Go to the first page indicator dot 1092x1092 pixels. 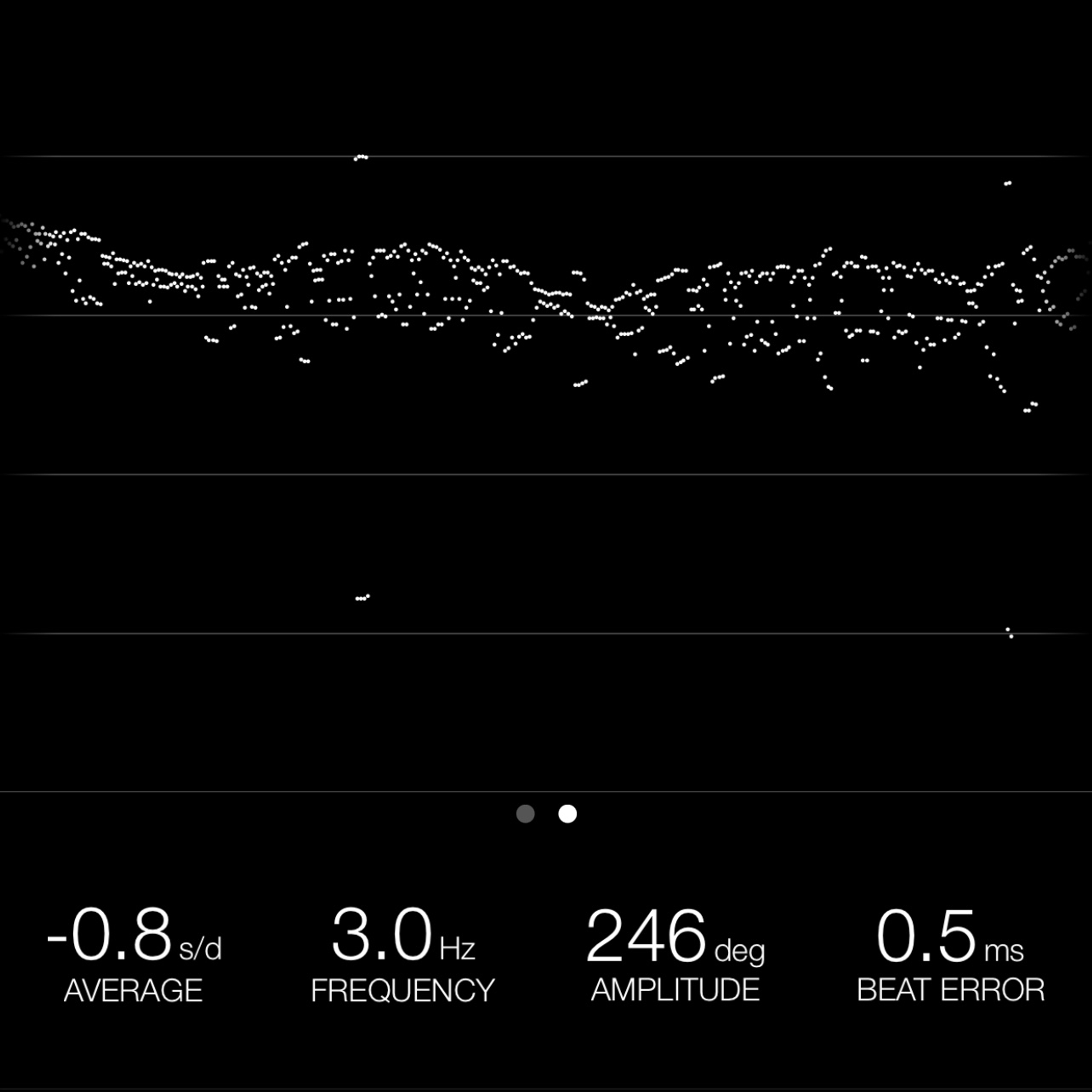pos(525,814)
